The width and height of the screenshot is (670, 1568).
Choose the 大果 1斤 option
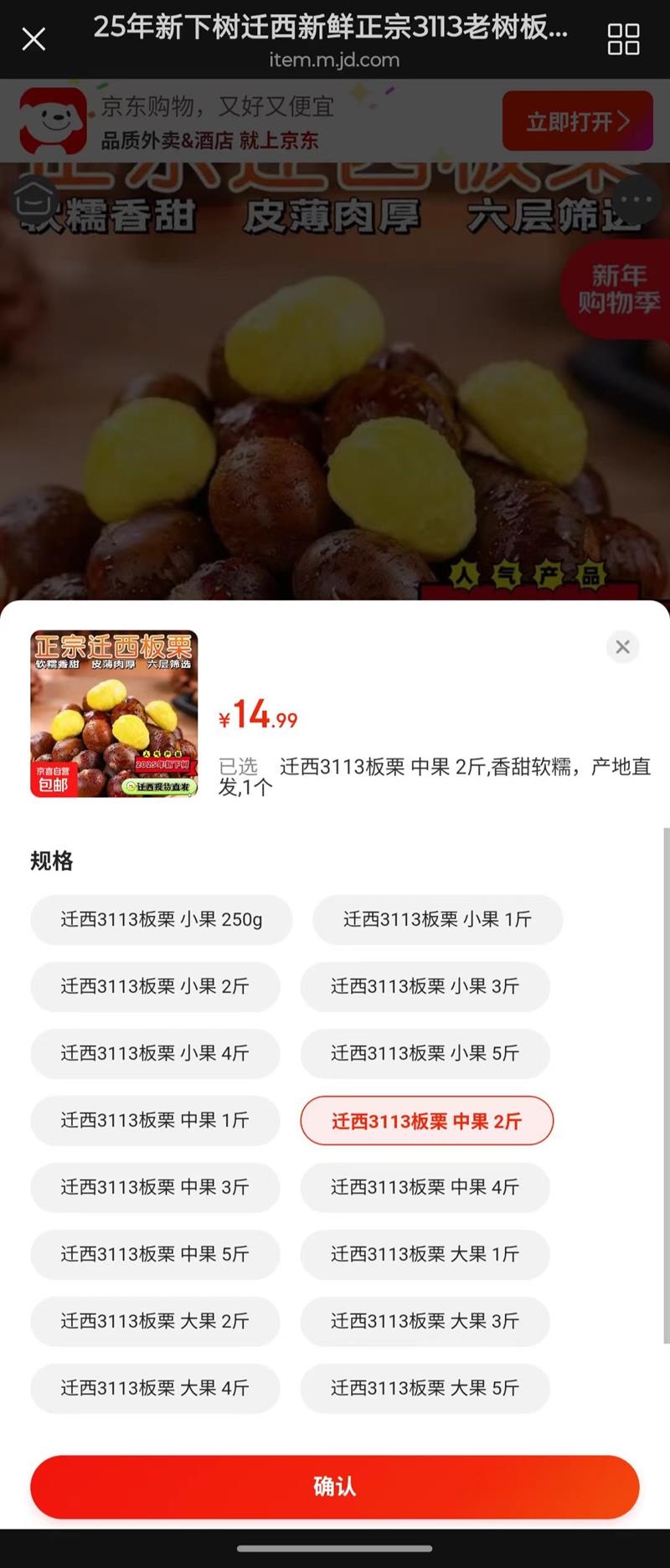pos(425,1255)
